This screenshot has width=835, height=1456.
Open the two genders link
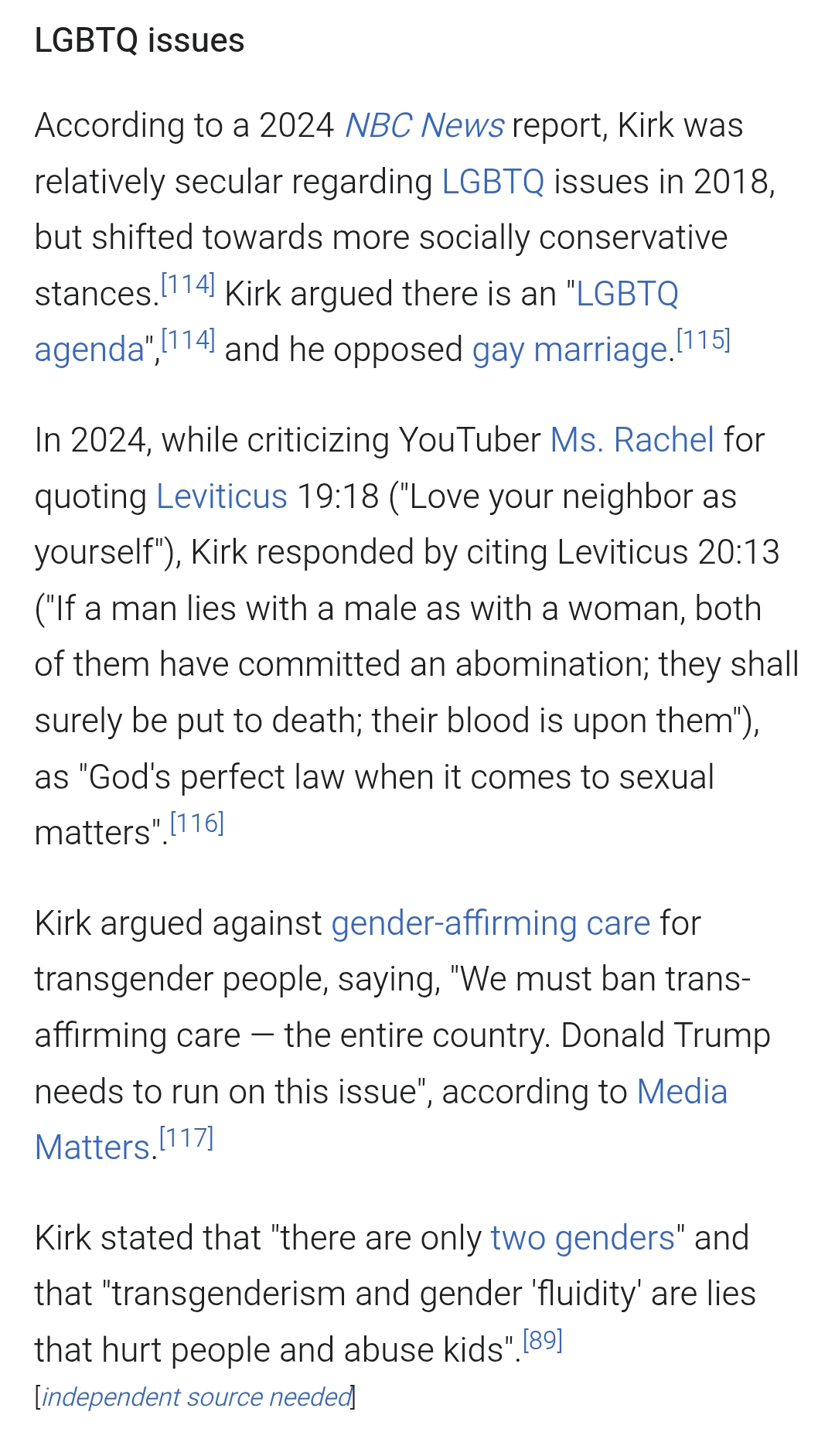[582, 1239]
